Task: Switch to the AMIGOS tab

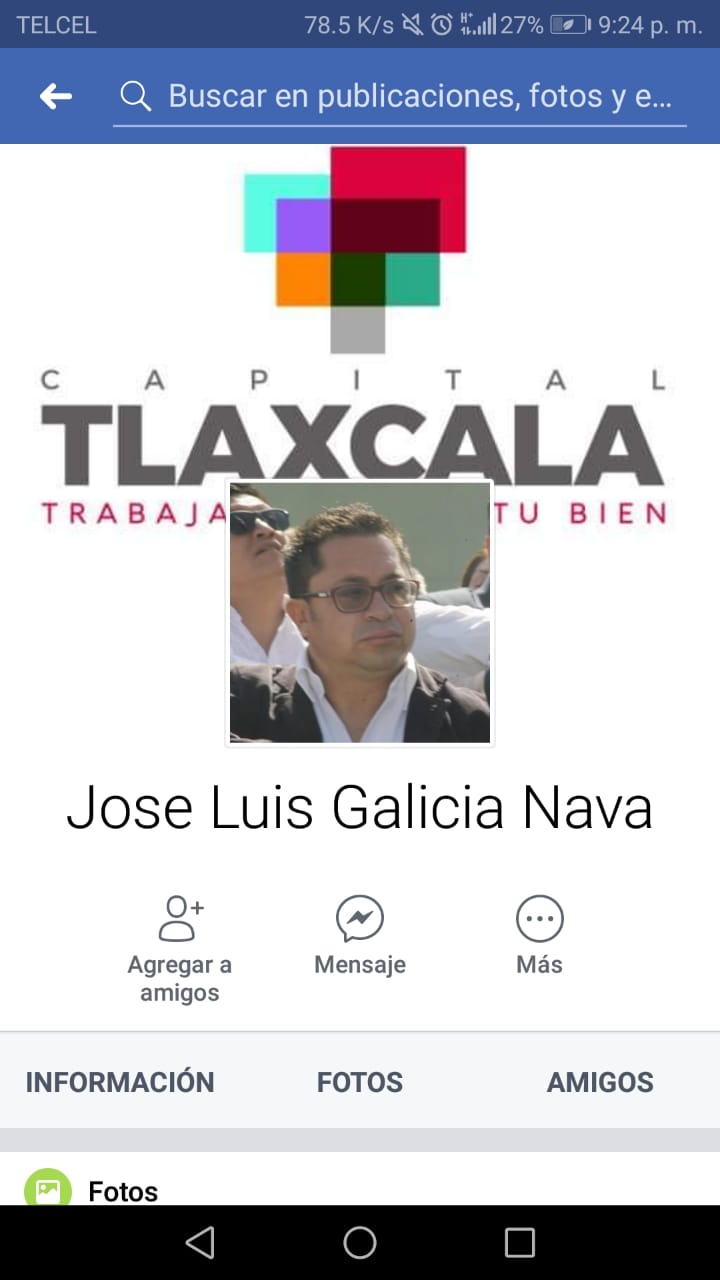Action: [x=600, y=1082]
